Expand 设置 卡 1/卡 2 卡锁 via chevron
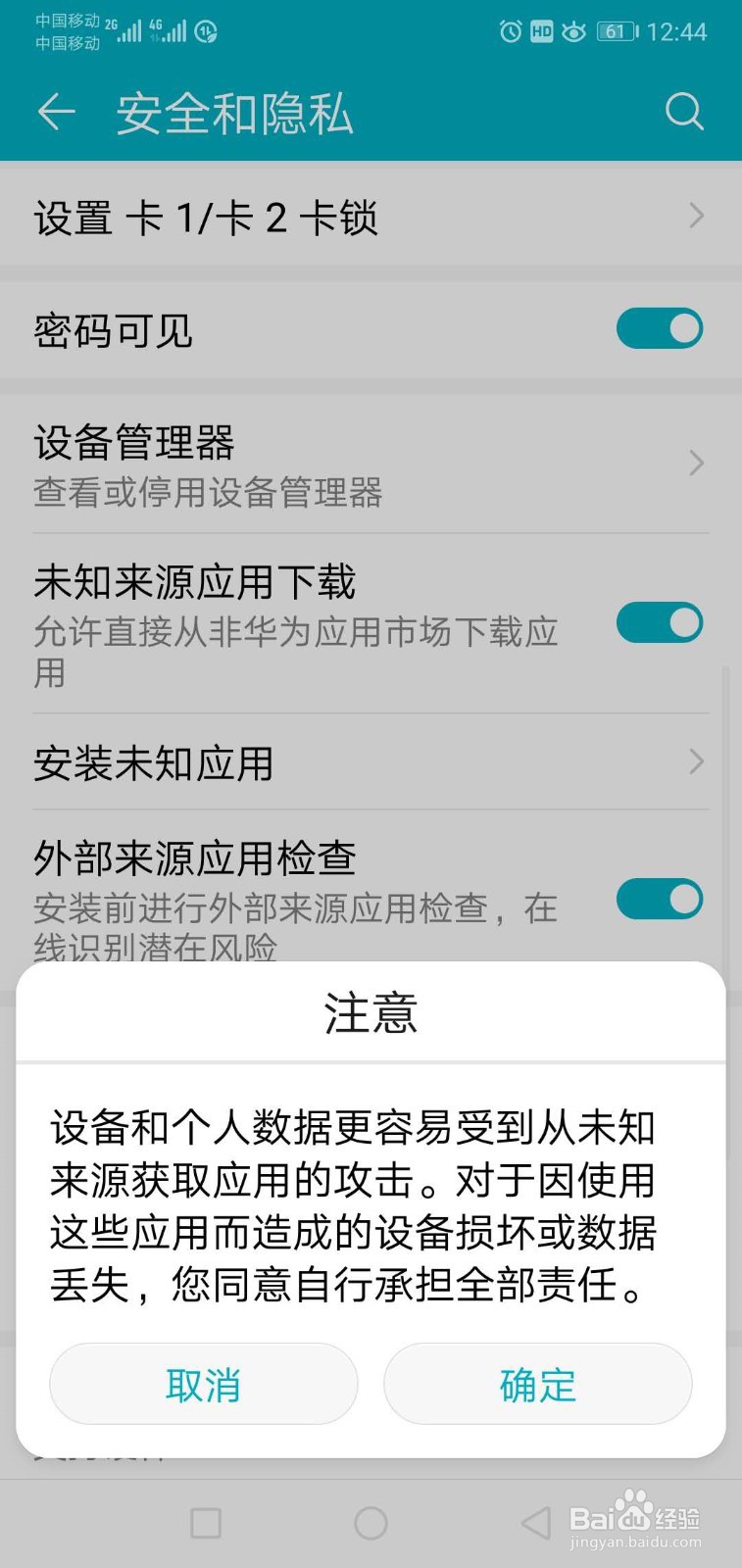 [x=696, y=216]
